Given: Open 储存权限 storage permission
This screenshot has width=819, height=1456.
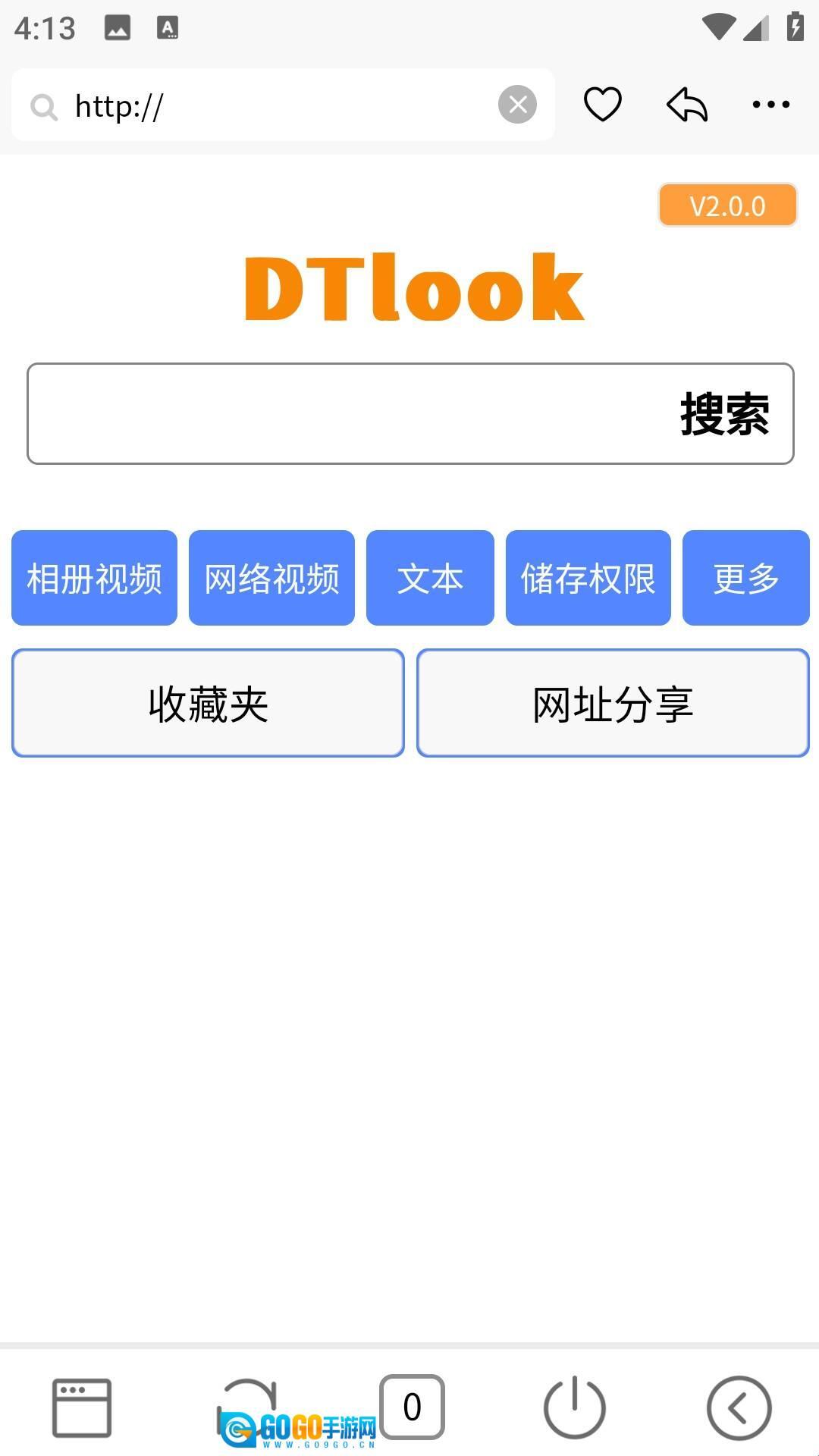Looking at the screenshot, I should [x=588, y=579].
